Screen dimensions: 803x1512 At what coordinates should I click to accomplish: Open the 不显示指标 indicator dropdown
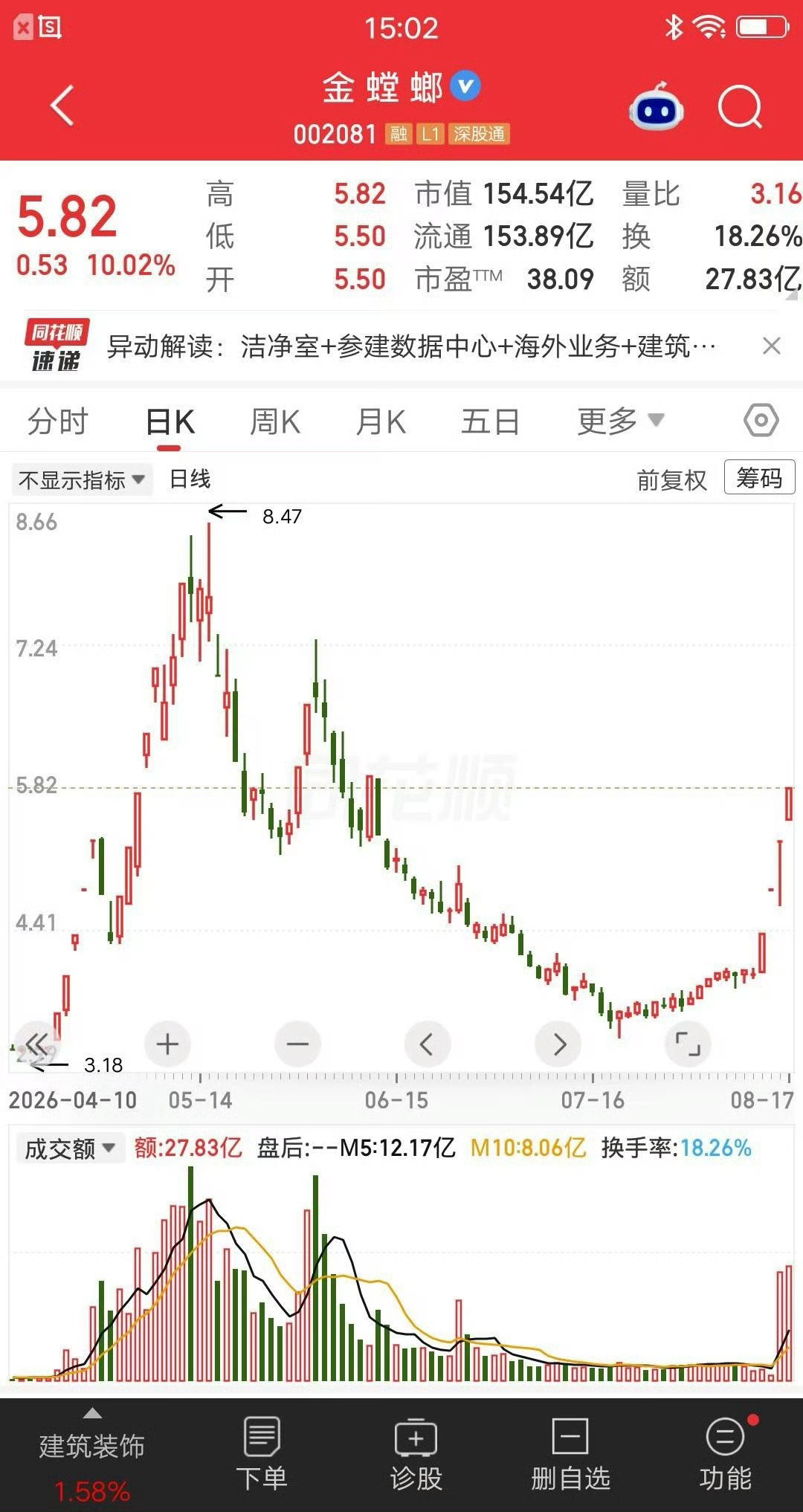pyautogui.click(x=82, y=479)
